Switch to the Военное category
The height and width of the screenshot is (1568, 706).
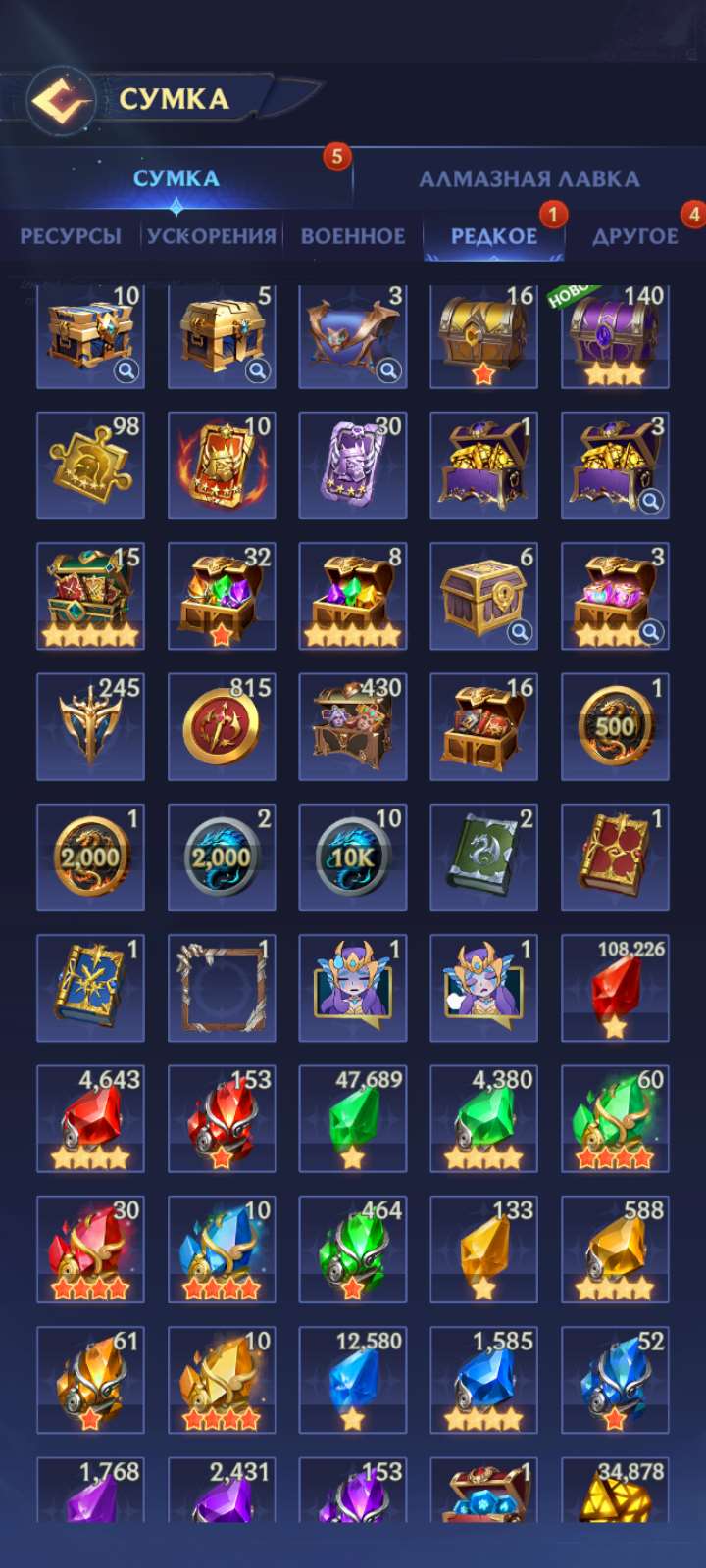[353, 236]
